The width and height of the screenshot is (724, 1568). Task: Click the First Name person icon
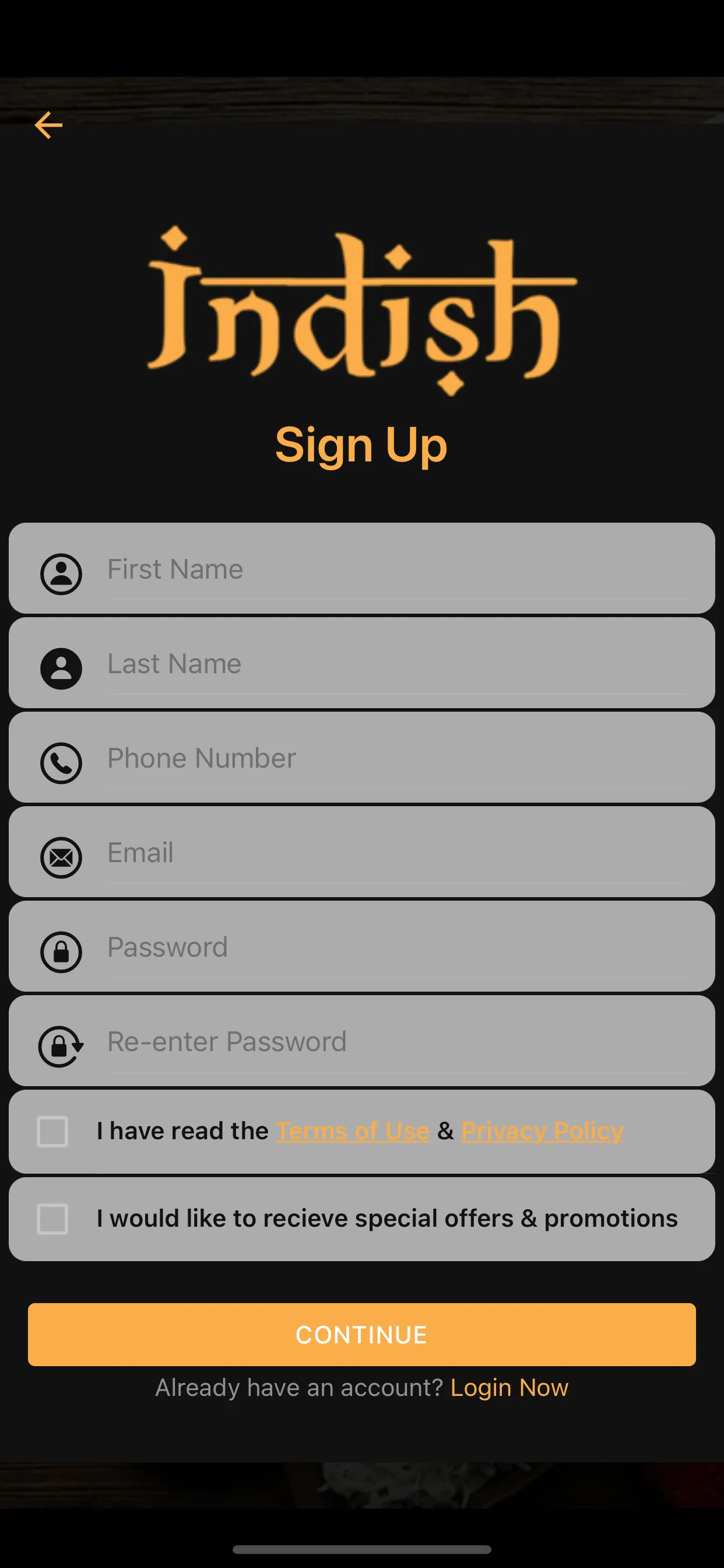pyautogui.click(x=61, y=573)
